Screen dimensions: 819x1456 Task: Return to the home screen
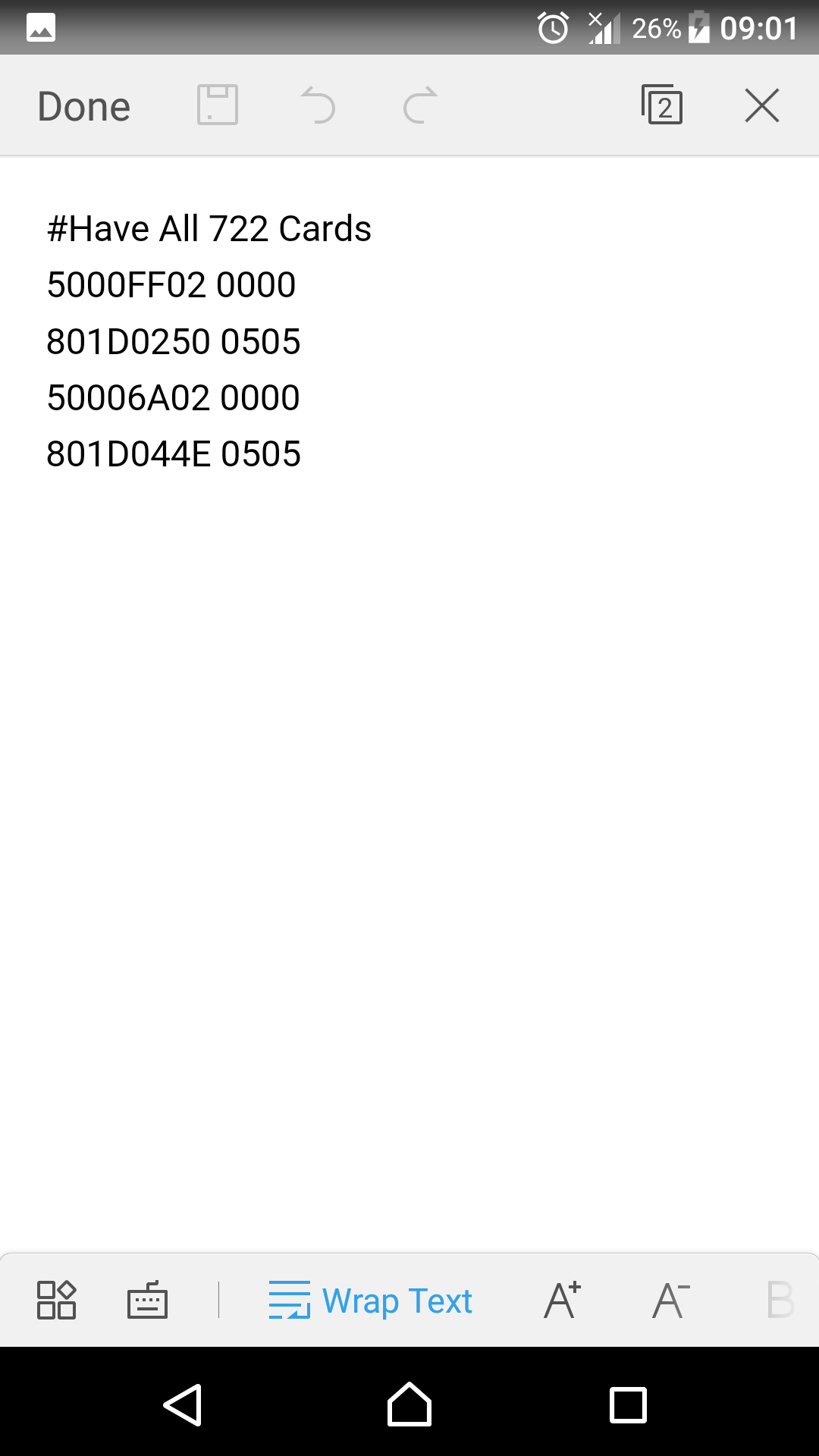(409, 1405)
